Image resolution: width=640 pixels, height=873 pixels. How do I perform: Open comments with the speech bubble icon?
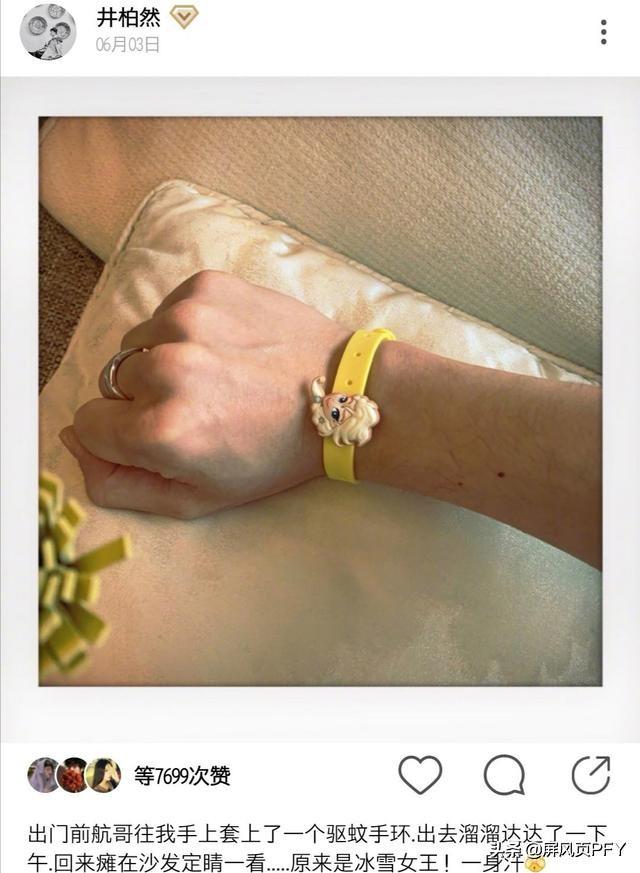[x=504, y=774]
